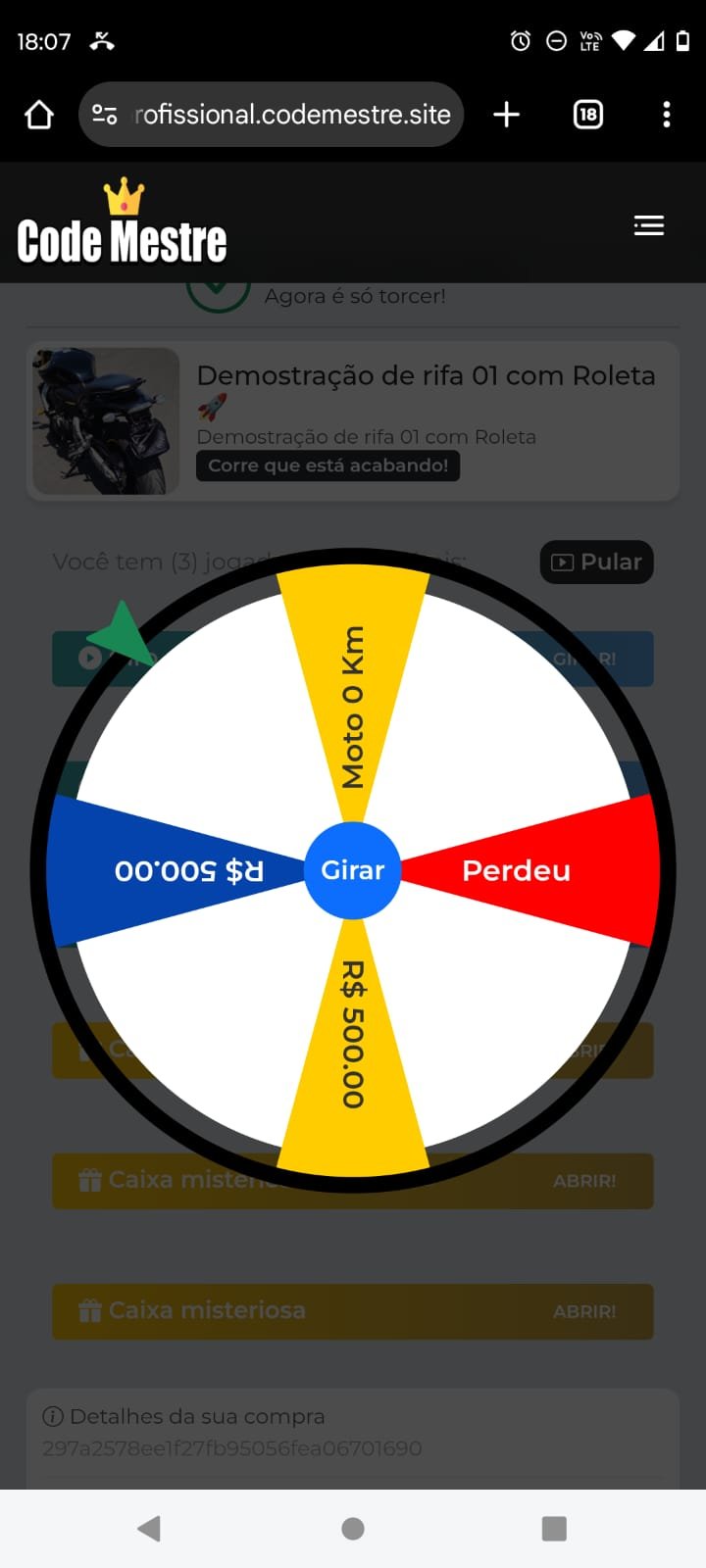
Task: View site info icon in address bar
Action: click(x=105, y=115)
